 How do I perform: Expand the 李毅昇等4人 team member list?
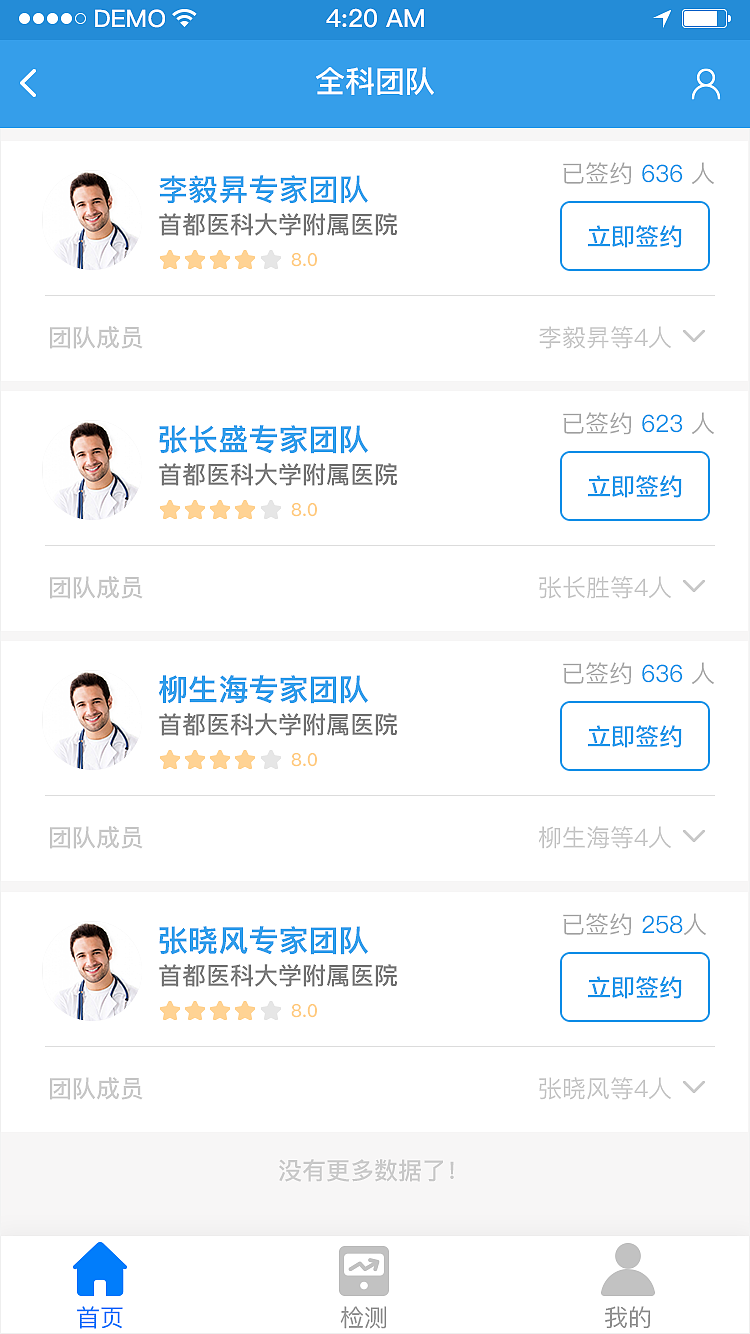[694, 336]
